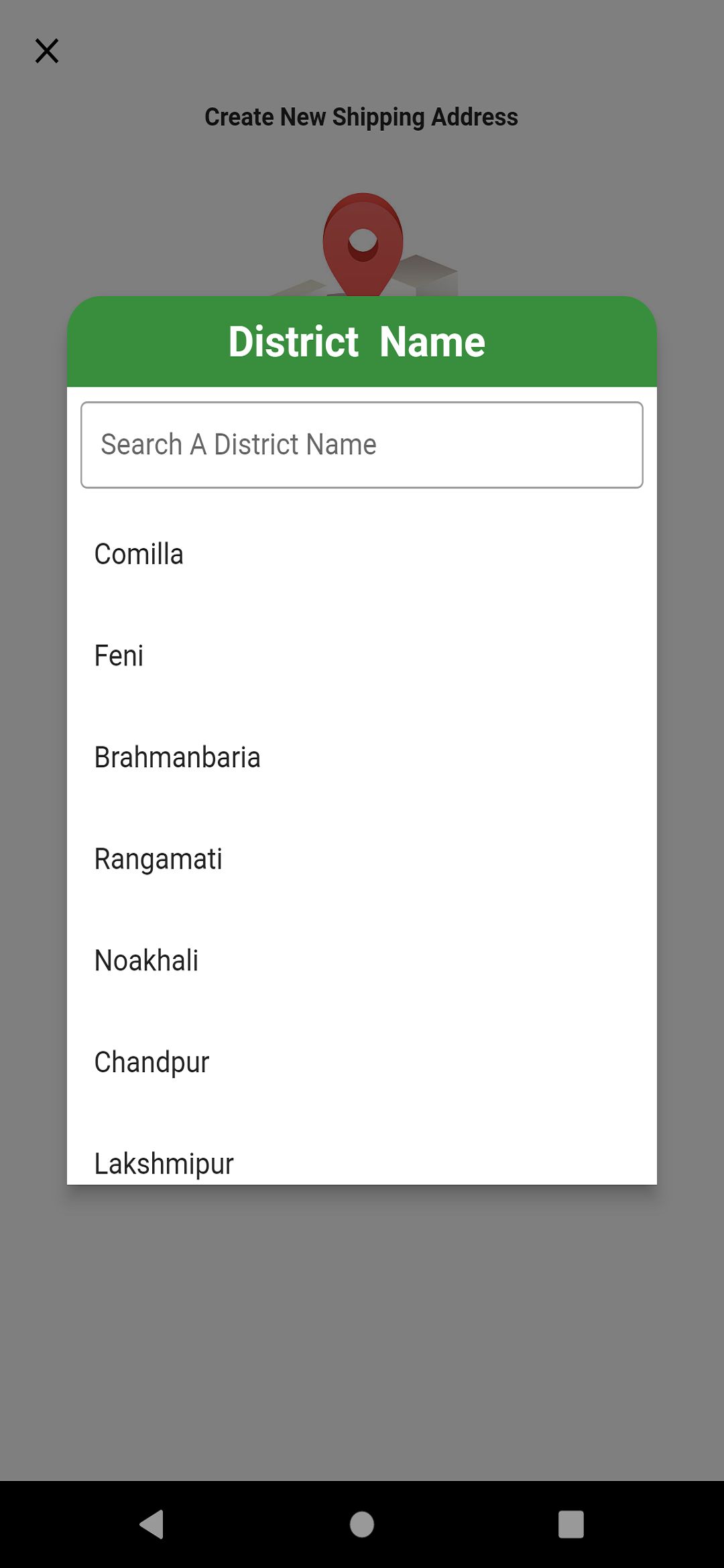Close the Create New Shipping Address screen
Image resolution: width=724 pixels, height=1568 pixels.
pos(47,51)
